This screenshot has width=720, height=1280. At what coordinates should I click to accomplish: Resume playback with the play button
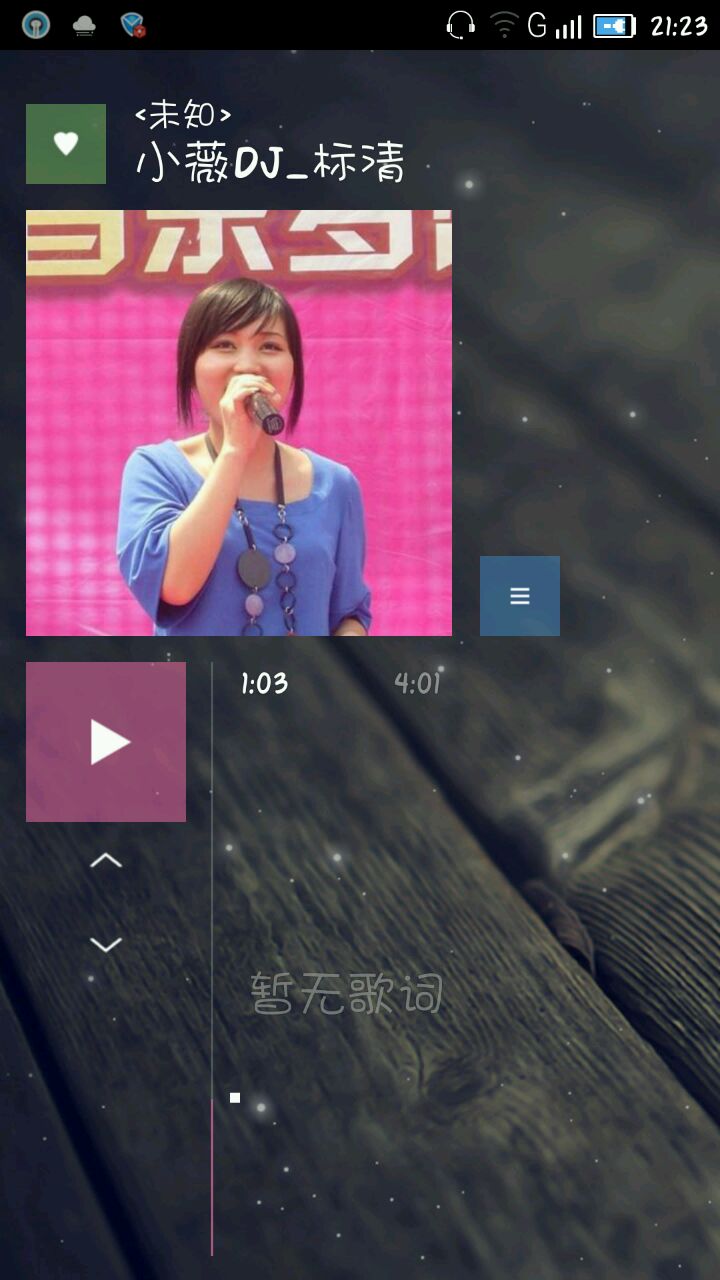pos(106,742)
